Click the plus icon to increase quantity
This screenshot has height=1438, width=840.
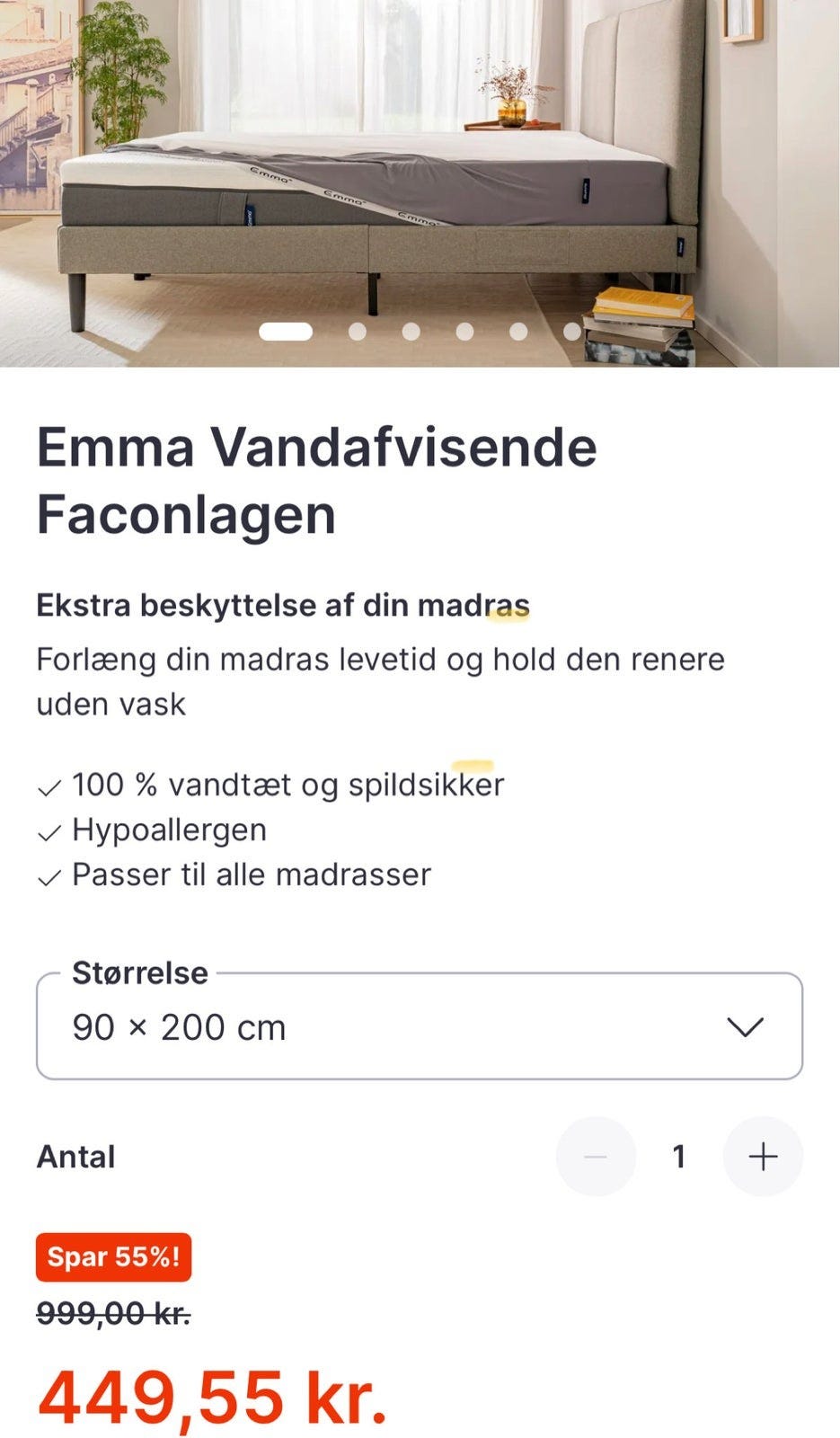pos(762,1157)
